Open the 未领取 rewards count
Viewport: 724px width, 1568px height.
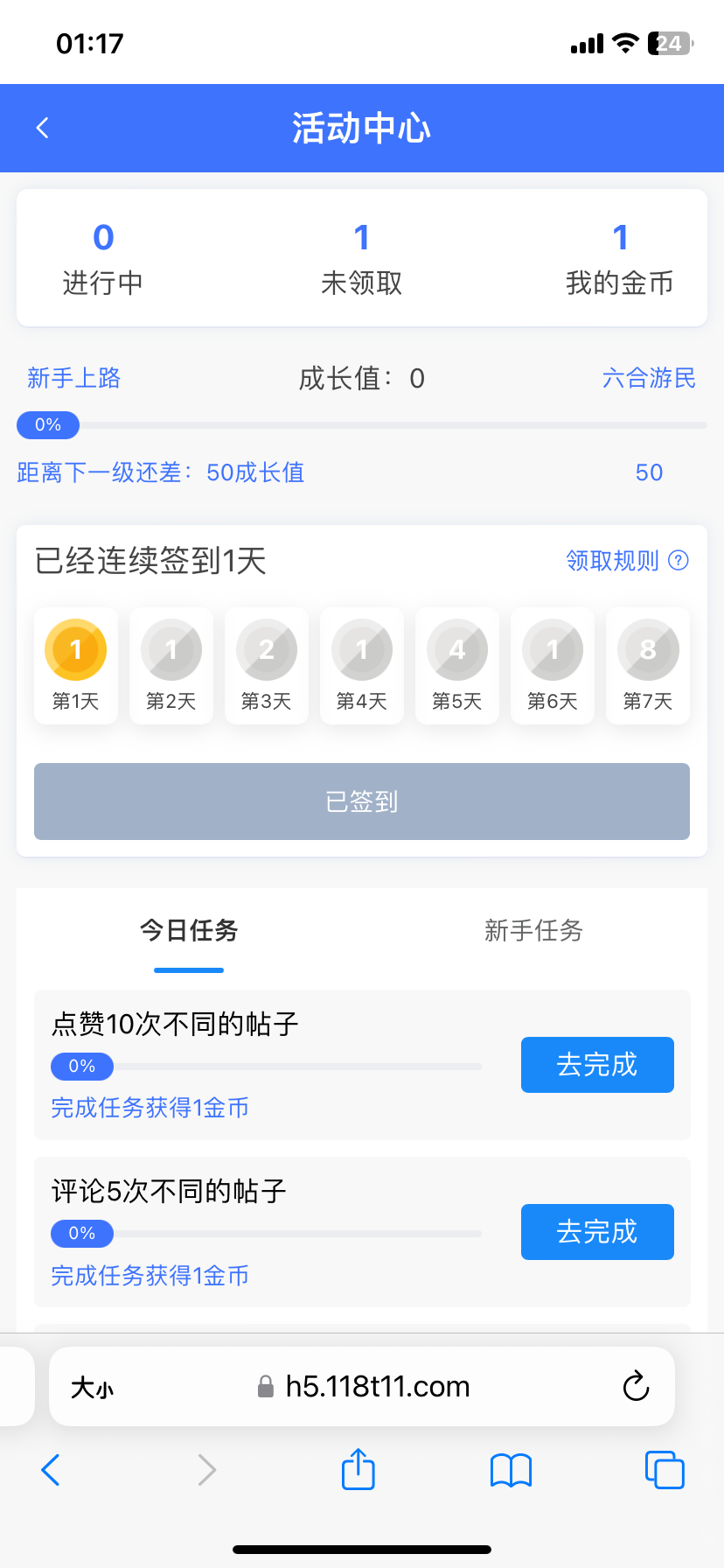tap(362, 259)
